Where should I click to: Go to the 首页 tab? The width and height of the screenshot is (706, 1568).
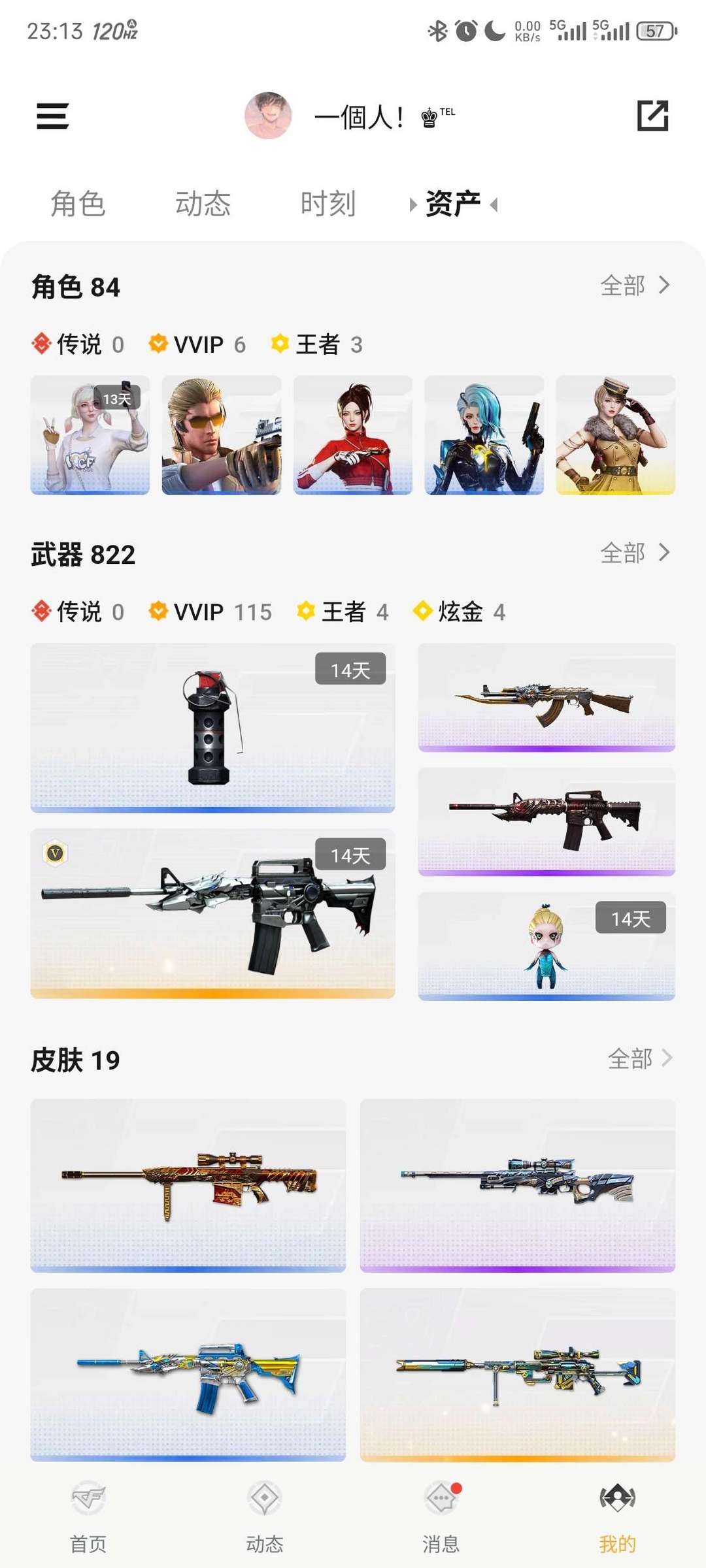pyautogui.click(x=88, y=1517)
